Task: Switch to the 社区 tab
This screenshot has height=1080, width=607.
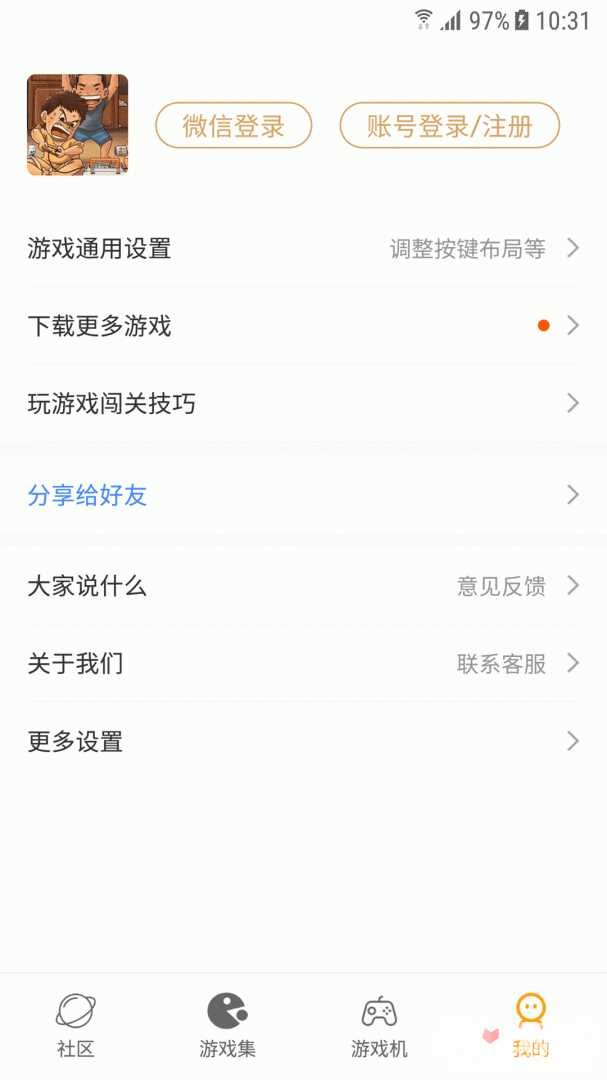Action: [x=76, y=1025]
